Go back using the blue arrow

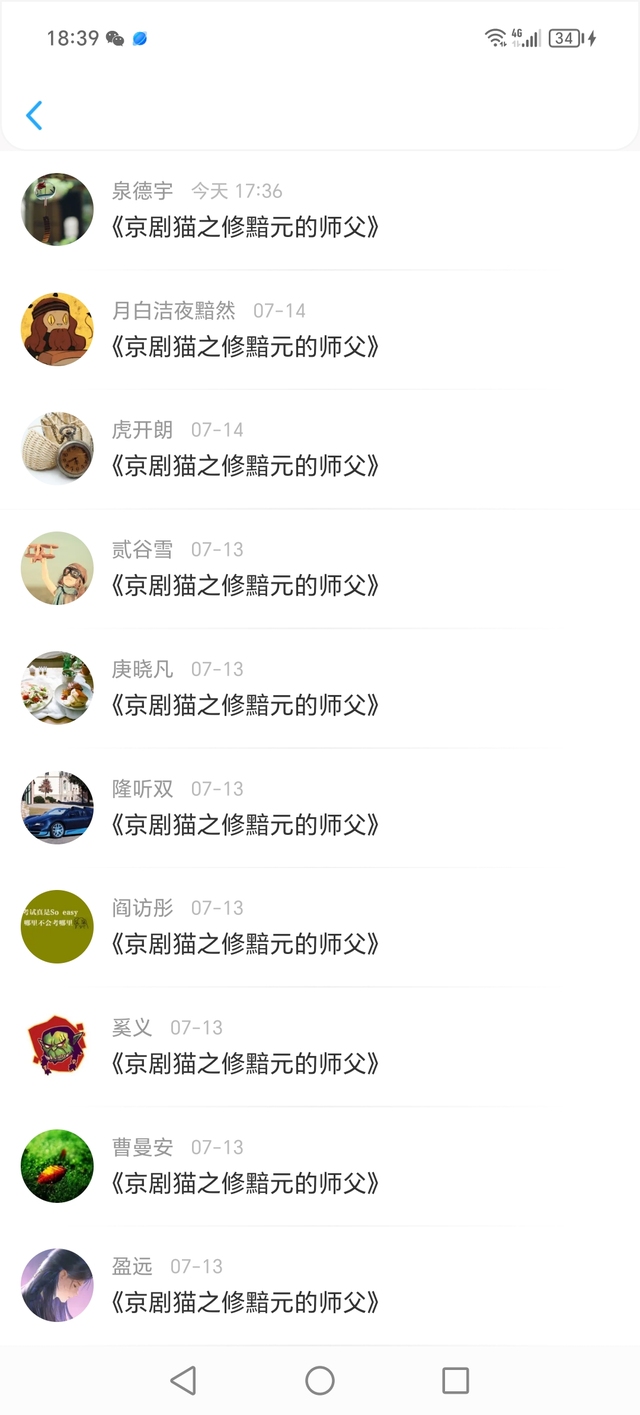(34, 115)
